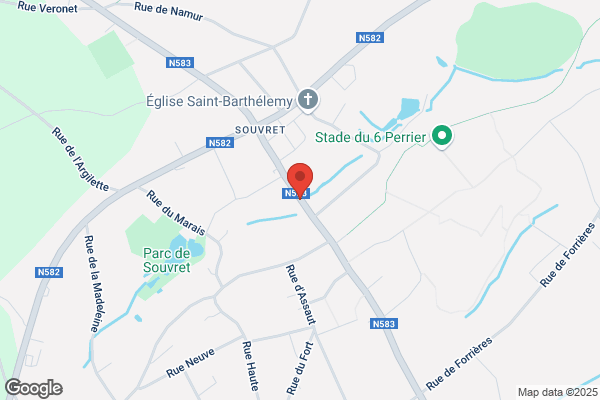Open the Parc de Souvret place label
Viewport: 600px width, 400px height.
click(166, 260)
